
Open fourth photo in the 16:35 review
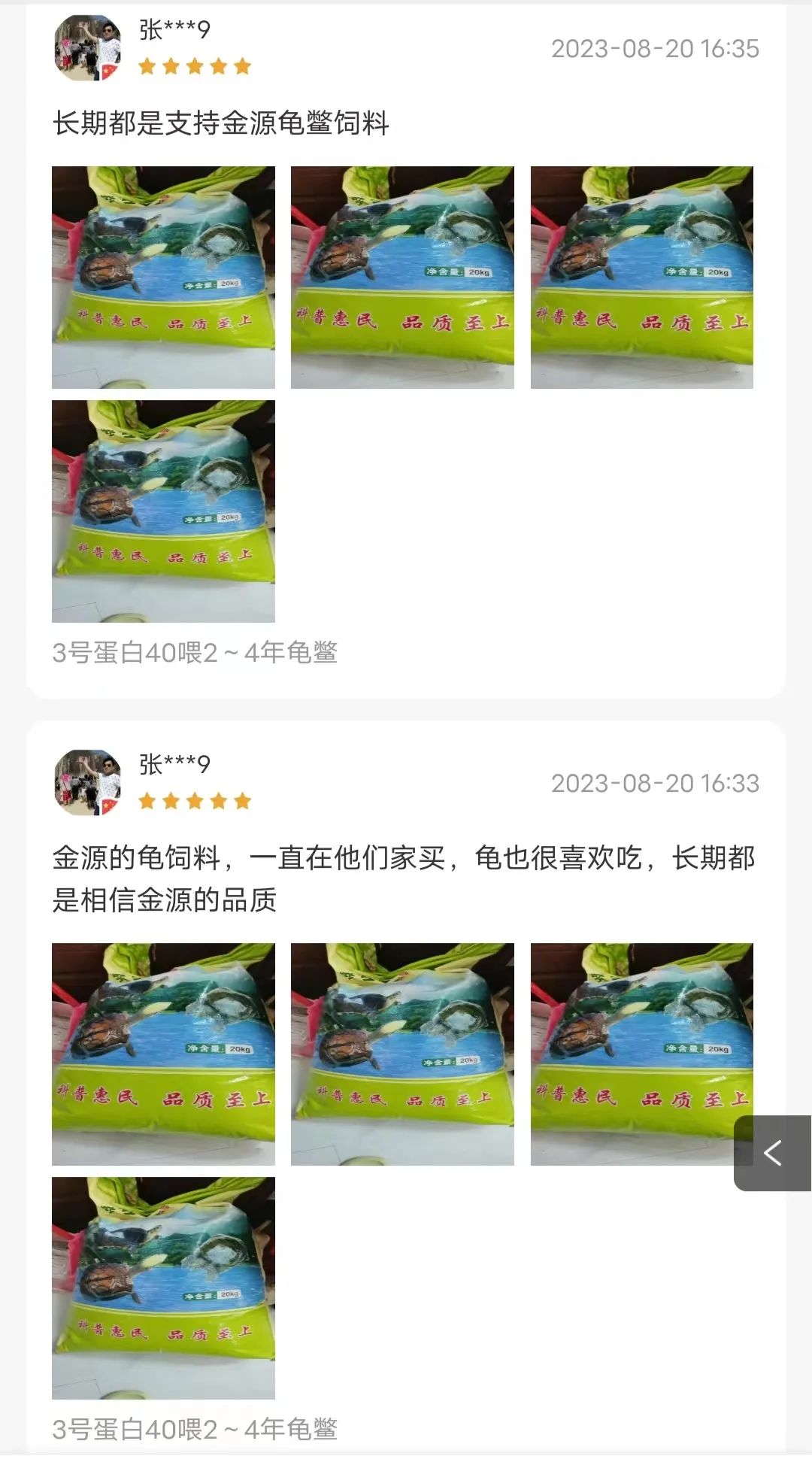pyautogui.click(x=163, y=511)
